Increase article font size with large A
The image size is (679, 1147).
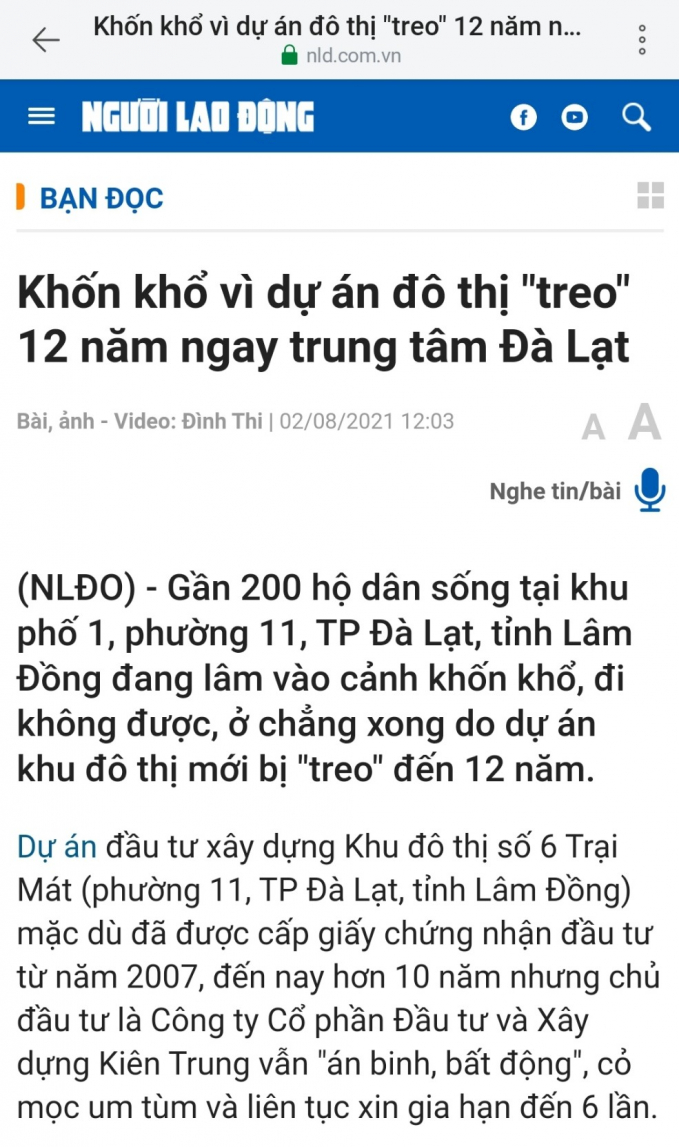coord(644,422)
